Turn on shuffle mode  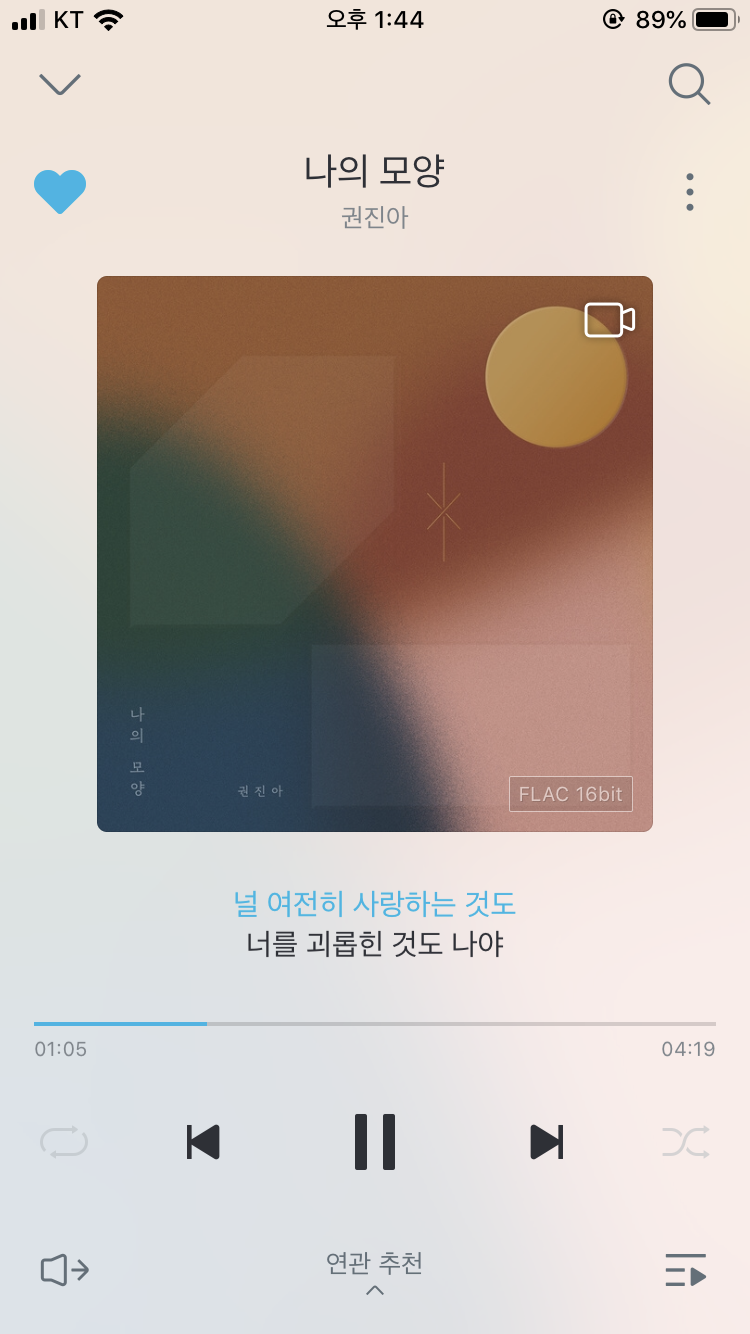tap(687, 1141)
